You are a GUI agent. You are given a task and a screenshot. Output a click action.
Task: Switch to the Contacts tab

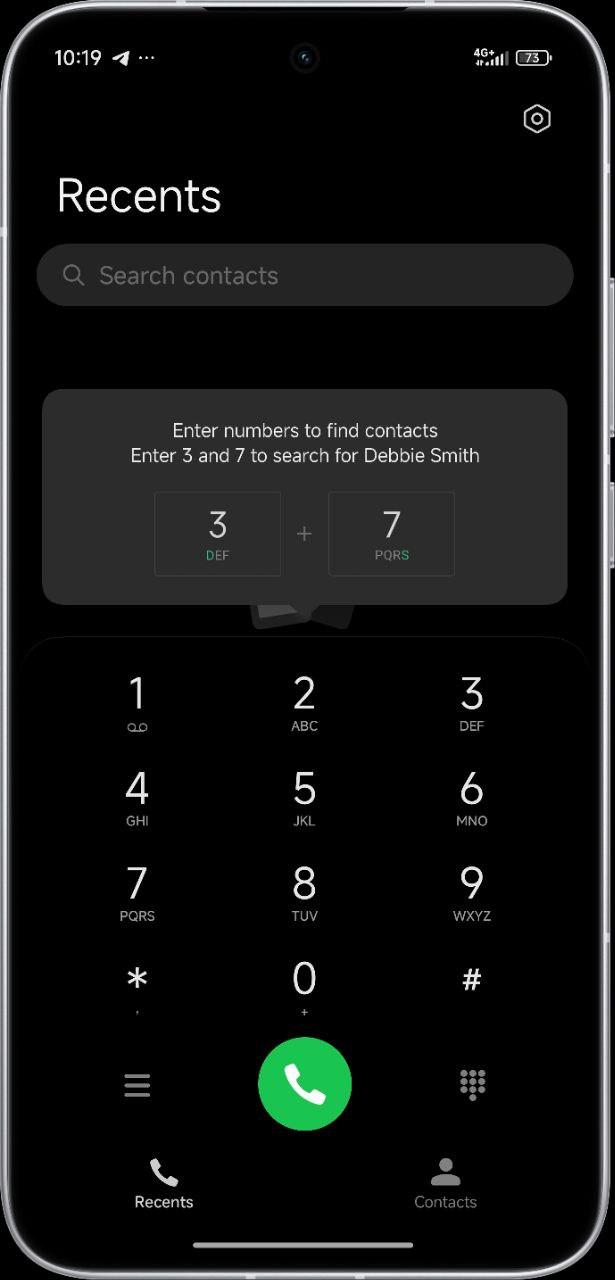click(x=445, y=1183)
